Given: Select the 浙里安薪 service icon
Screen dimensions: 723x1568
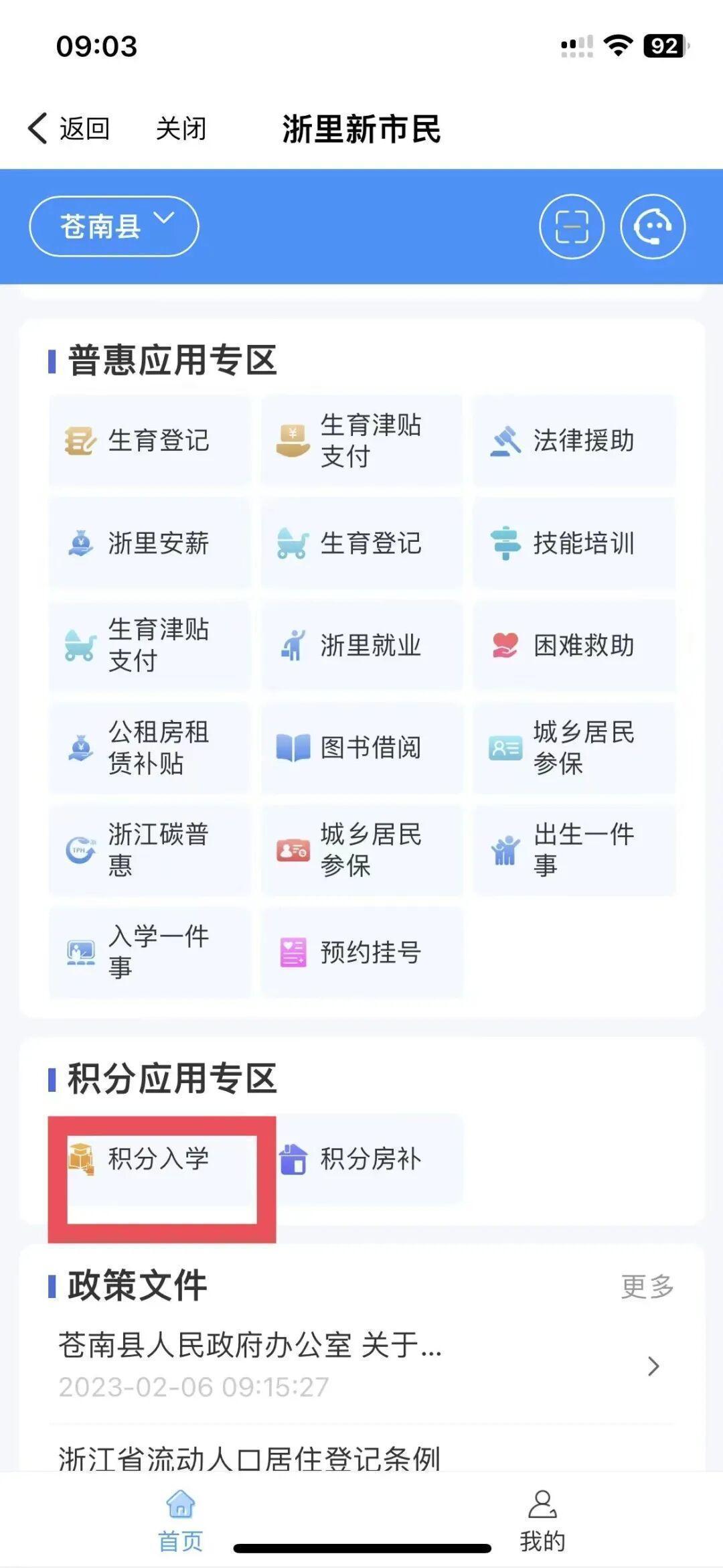Looking at the screenshot, I should (x=149, y=545).
